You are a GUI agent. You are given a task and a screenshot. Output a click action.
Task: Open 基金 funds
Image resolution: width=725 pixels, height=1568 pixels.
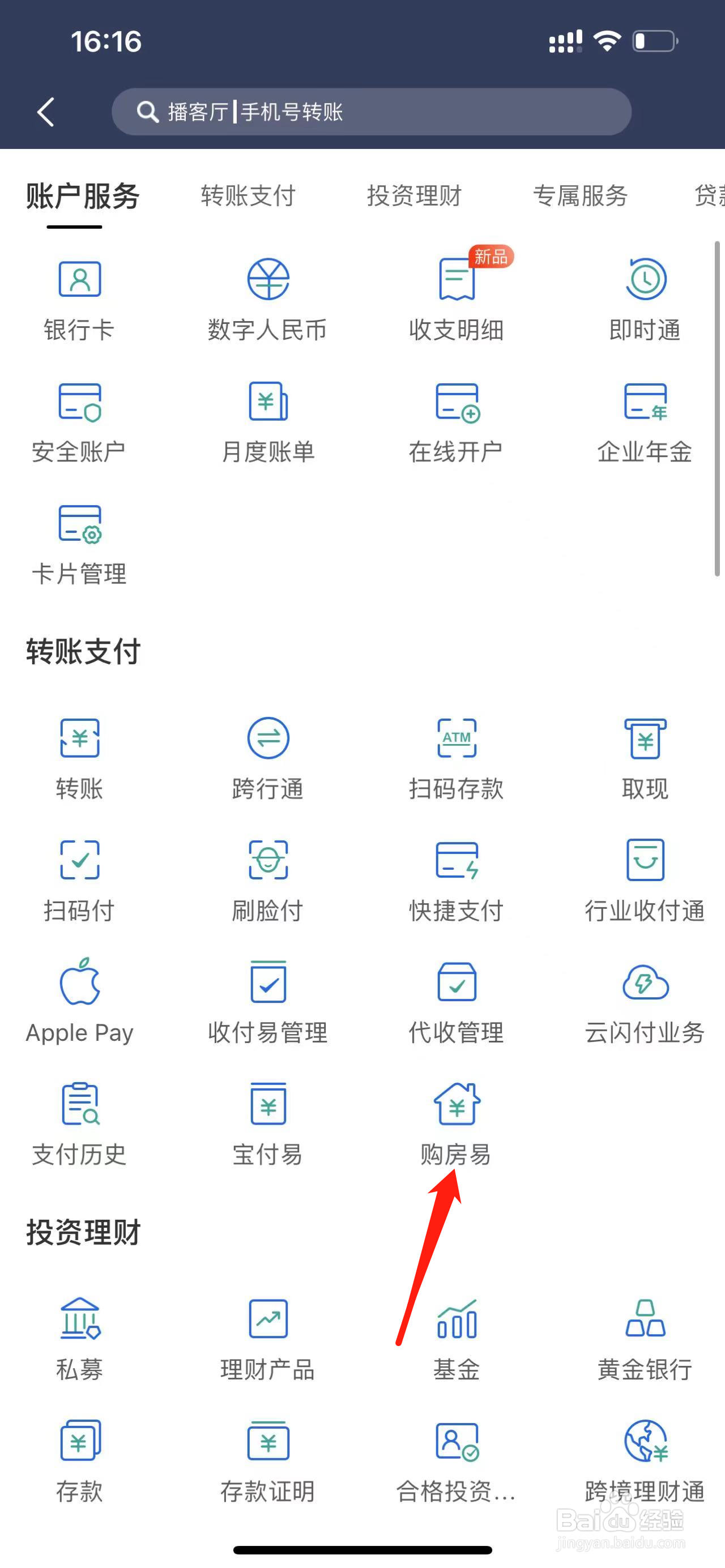[x=457, y=1339]
